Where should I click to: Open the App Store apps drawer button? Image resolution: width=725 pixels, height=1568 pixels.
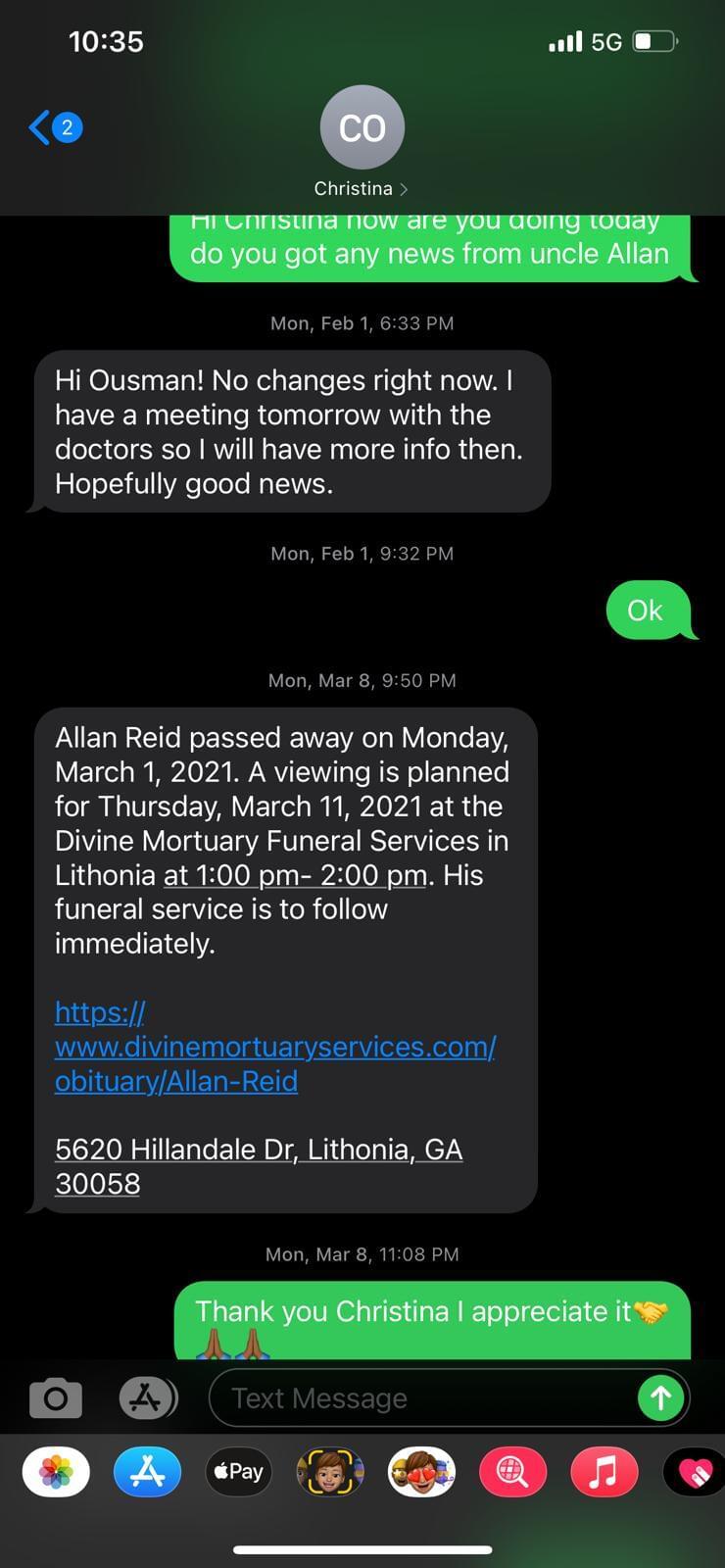(148, 1398)
